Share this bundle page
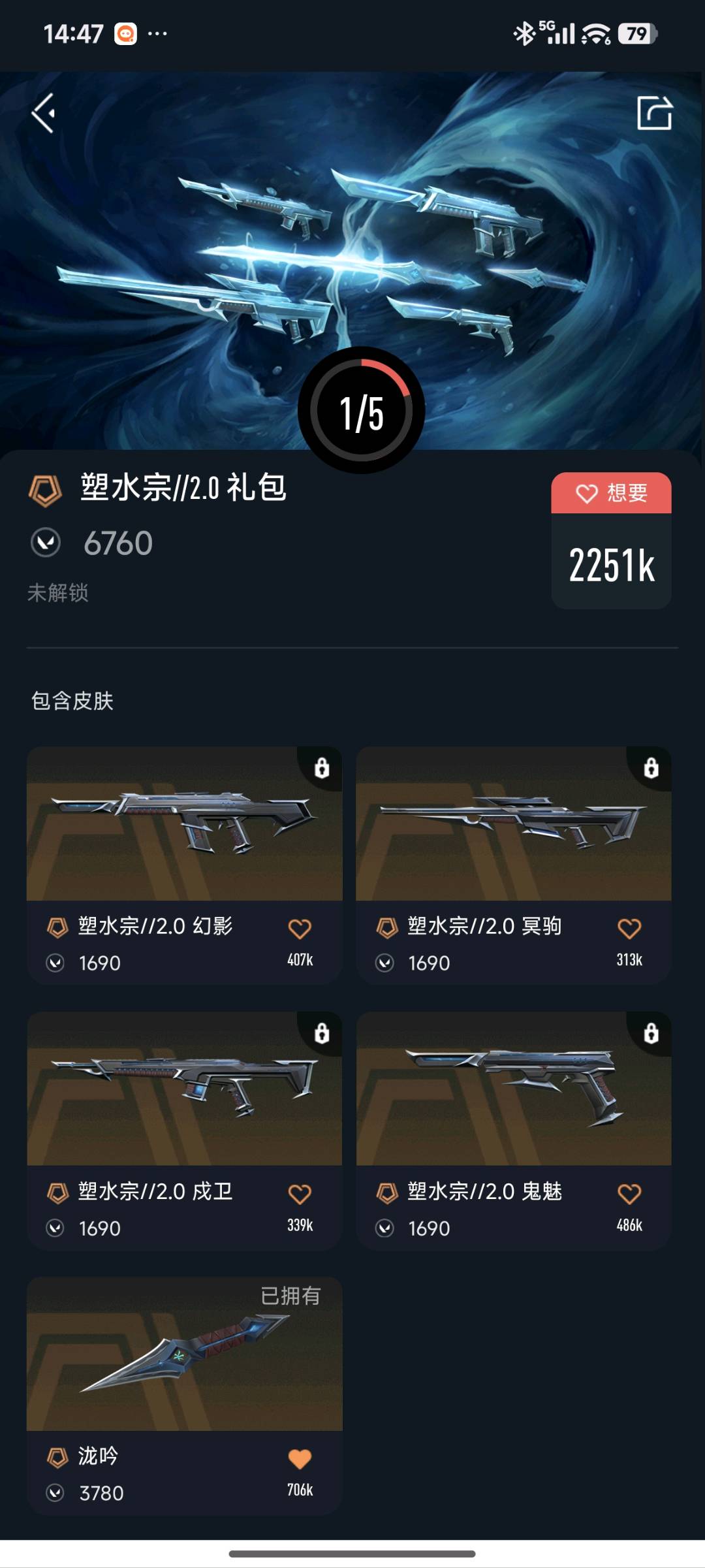This screenshot has width=705, height=1568. [654, 113]
